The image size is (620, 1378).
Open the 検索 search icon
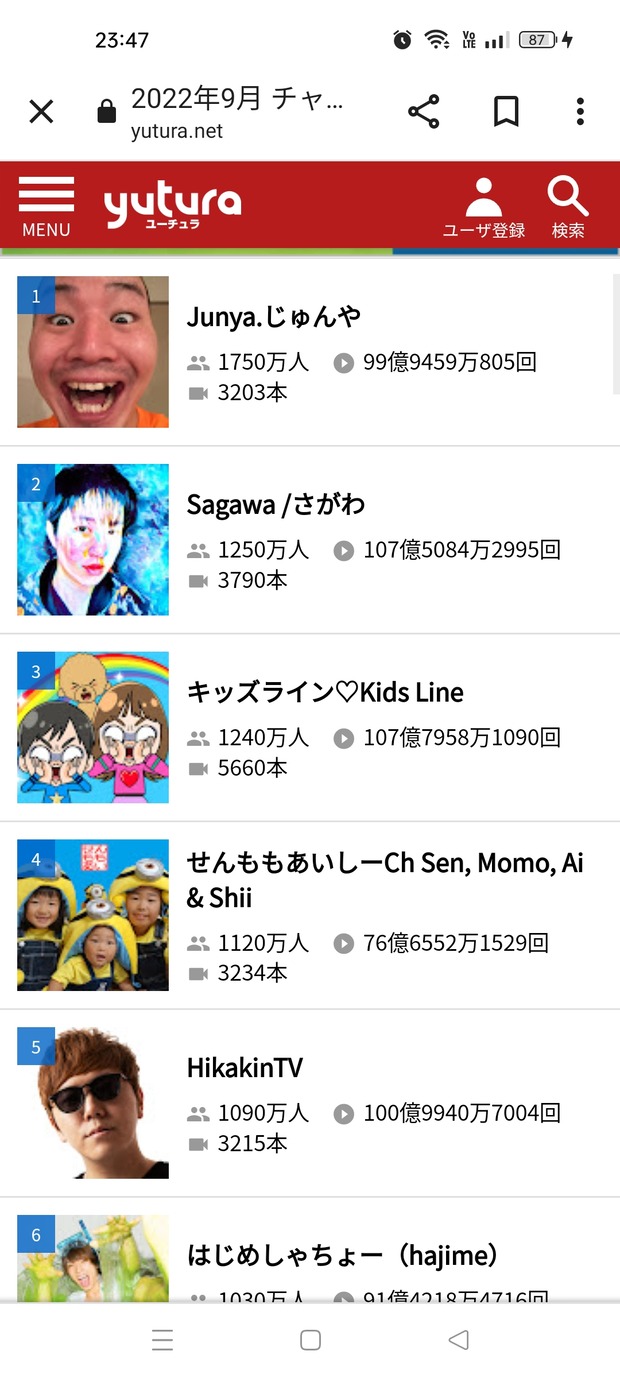[568, 207]
